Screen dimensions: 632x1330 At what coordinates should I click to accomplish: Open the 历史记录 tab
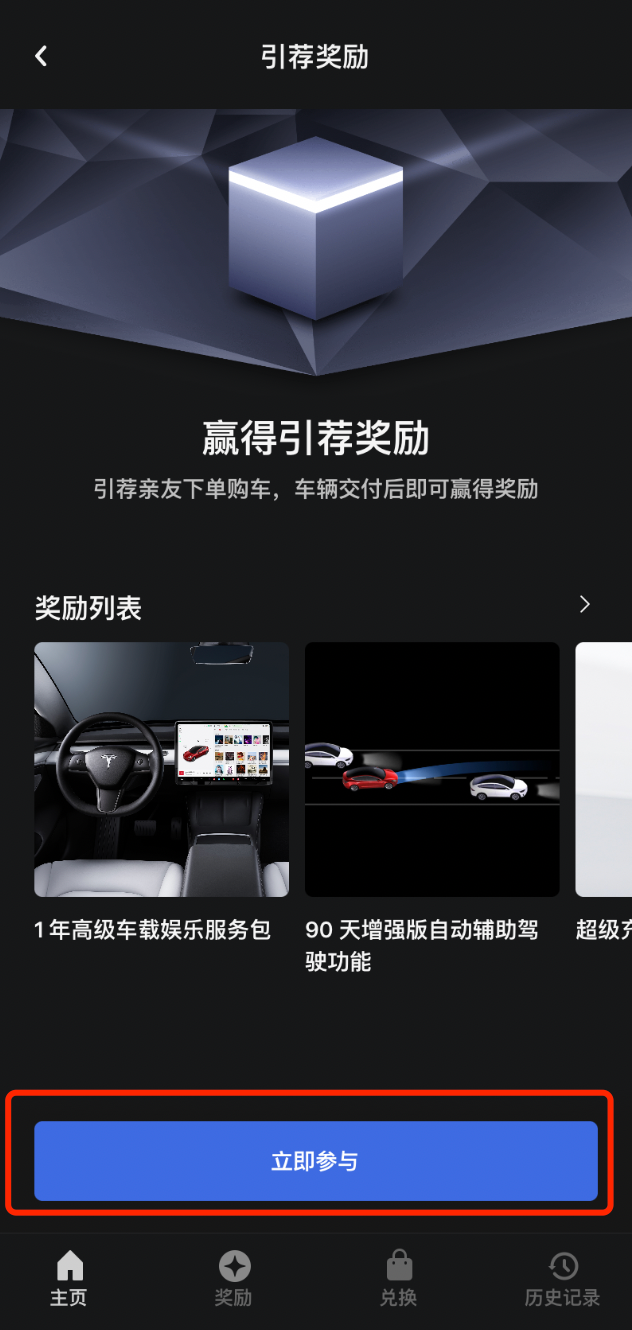562,1279
